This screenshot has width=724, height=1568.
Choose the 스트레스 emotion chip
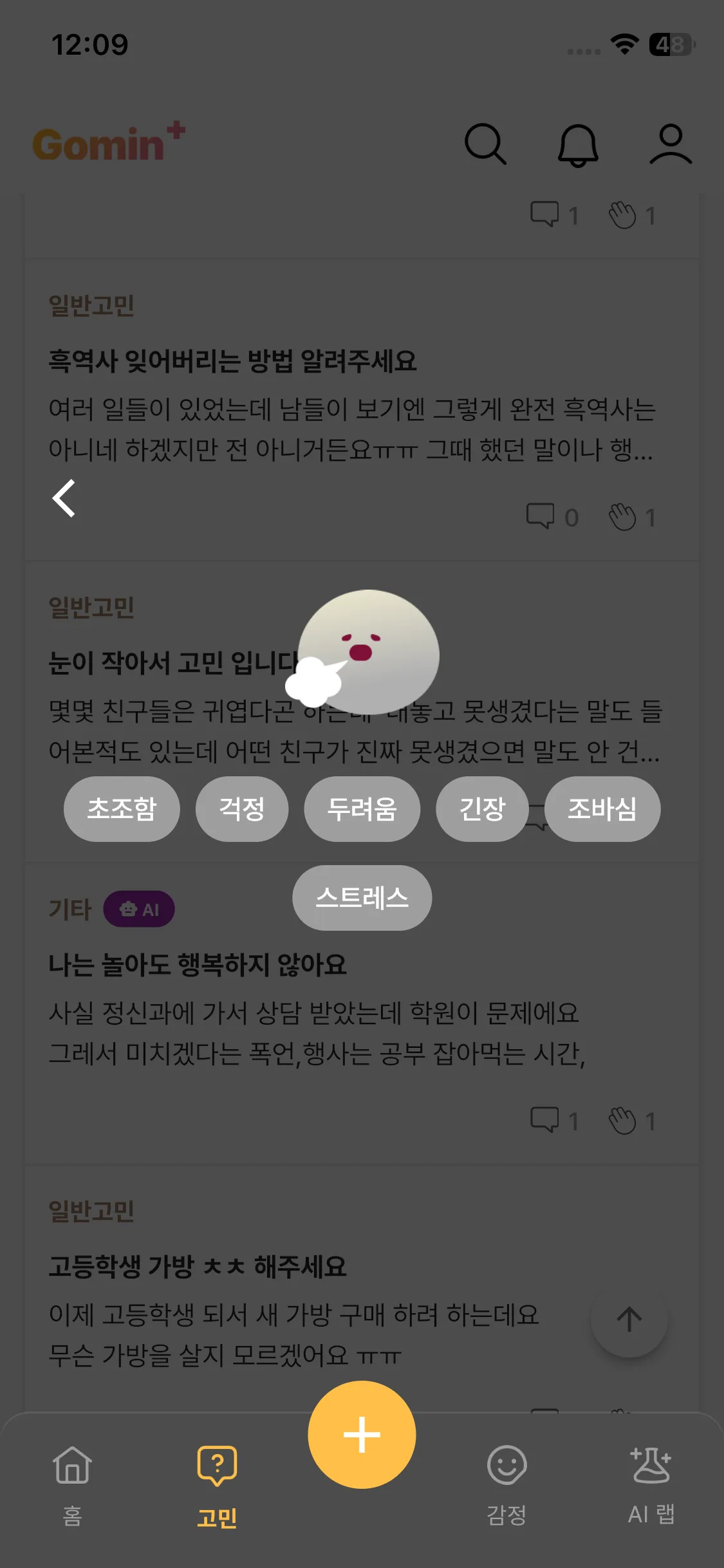coord(362,897)
